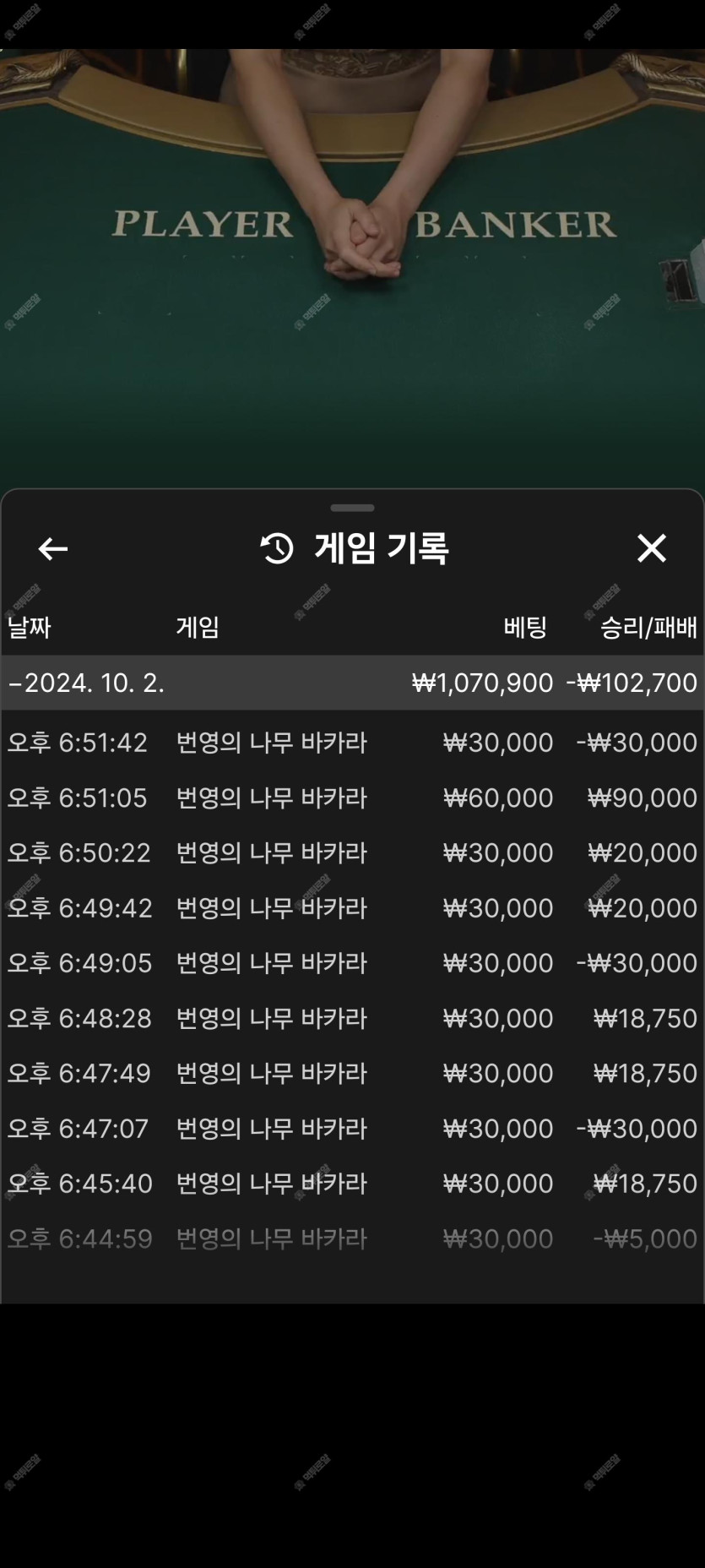Open the 오후 6:49:42 game record
This screenshot has height=1568, width=705.
click(x=352, y=908)
